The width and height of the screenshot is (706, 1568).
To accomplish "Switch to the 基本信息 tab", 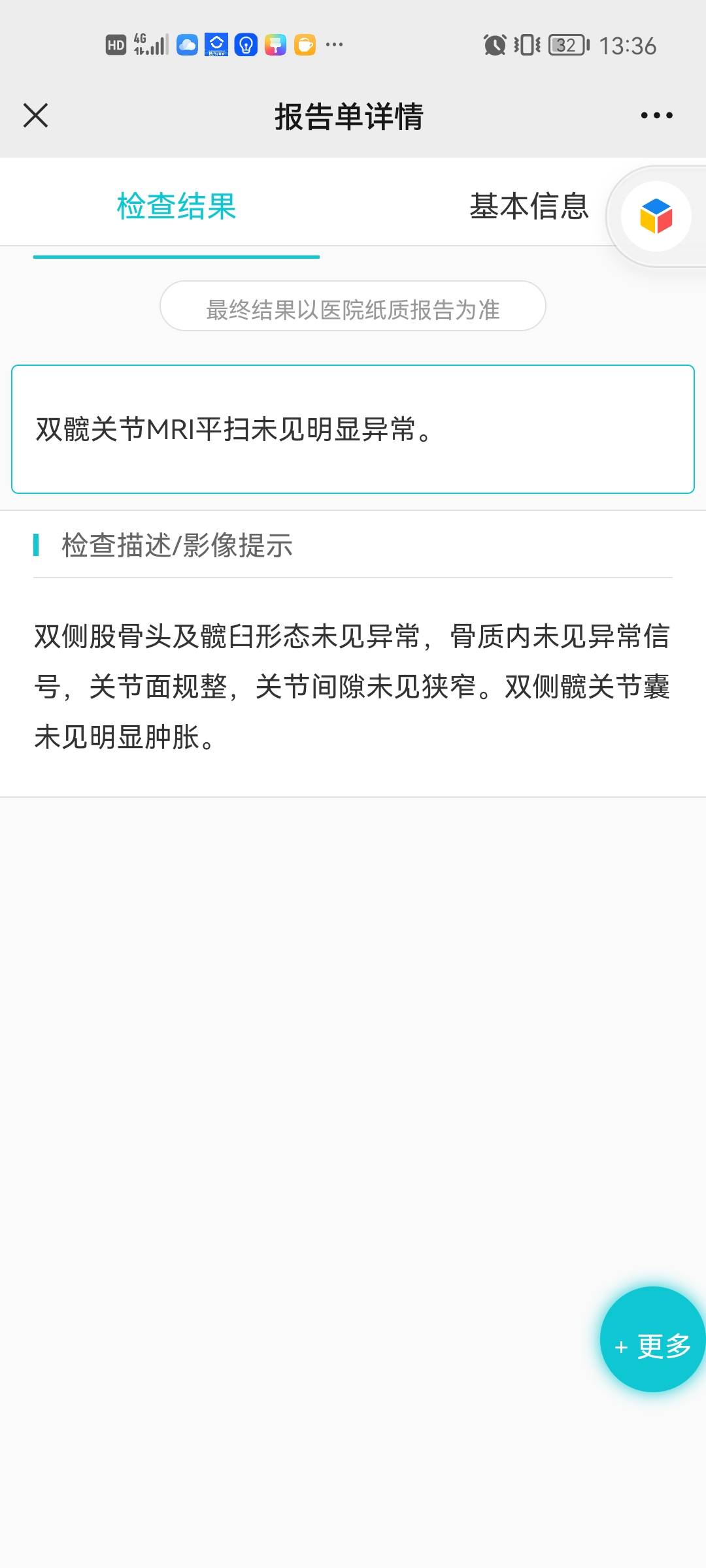I will pyautogui.click(x=529, y=206).
